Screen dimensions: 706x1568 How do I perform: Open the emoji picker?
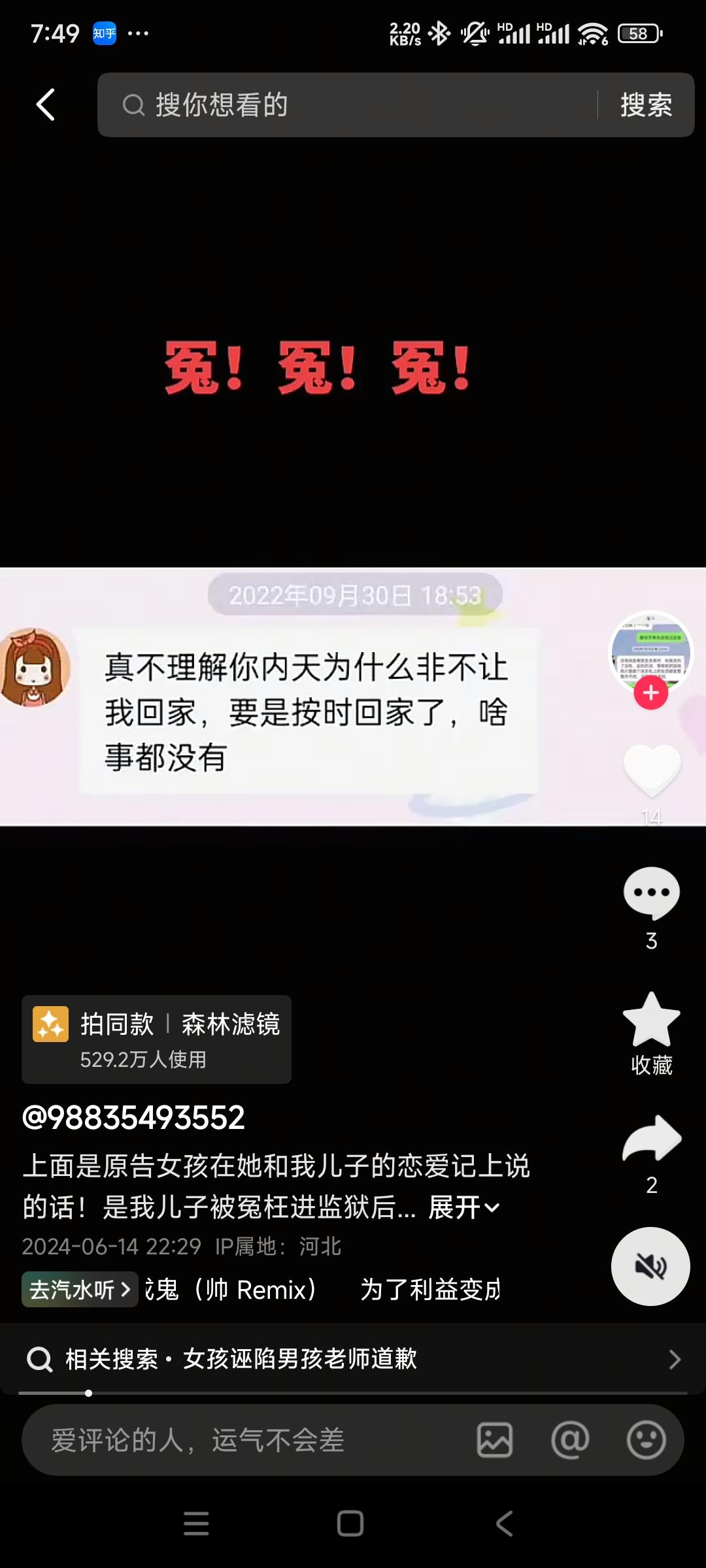tap(646, 1440)
